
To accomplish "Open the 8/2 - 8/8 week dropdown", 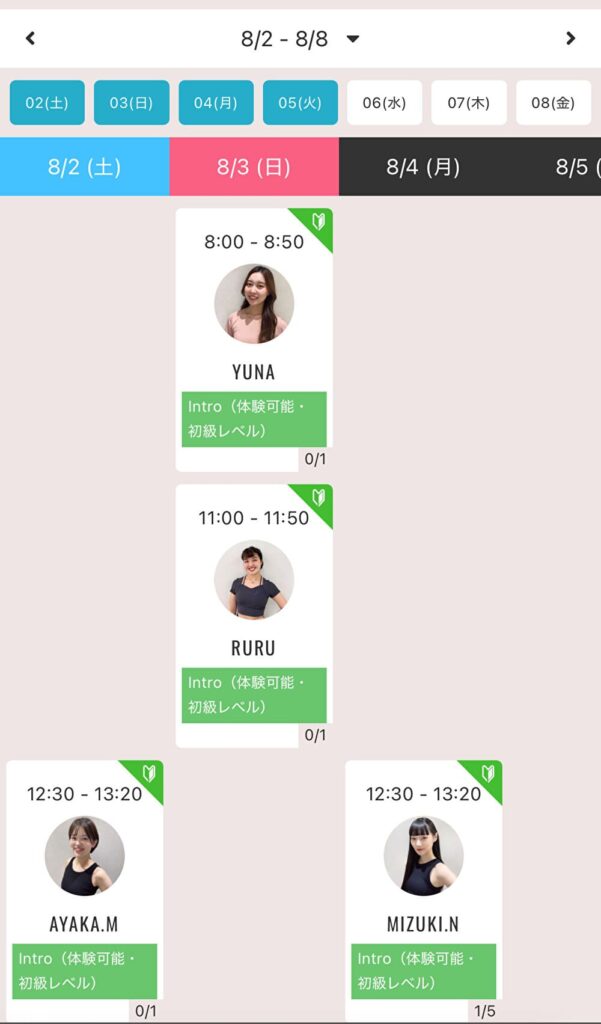I will [300, 39].
